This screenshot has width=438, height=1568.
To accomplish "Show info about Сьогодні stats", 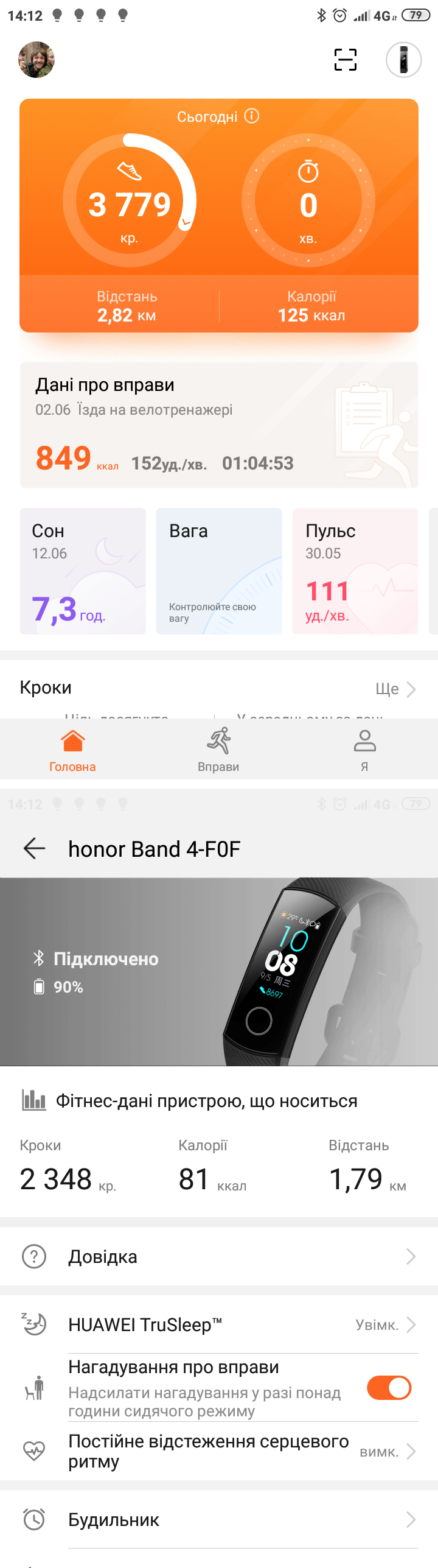I will click(252, 116).
